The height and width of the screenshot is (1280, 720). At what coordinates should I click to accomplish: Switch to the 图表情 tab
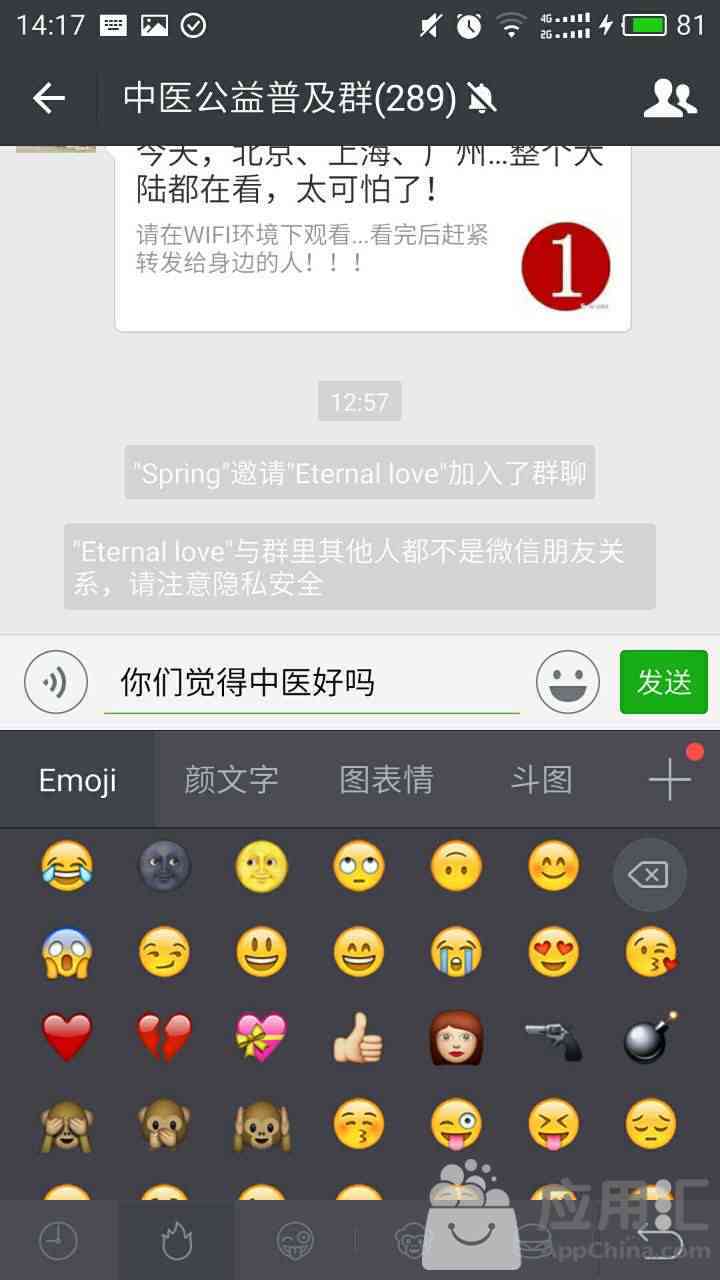386,780
